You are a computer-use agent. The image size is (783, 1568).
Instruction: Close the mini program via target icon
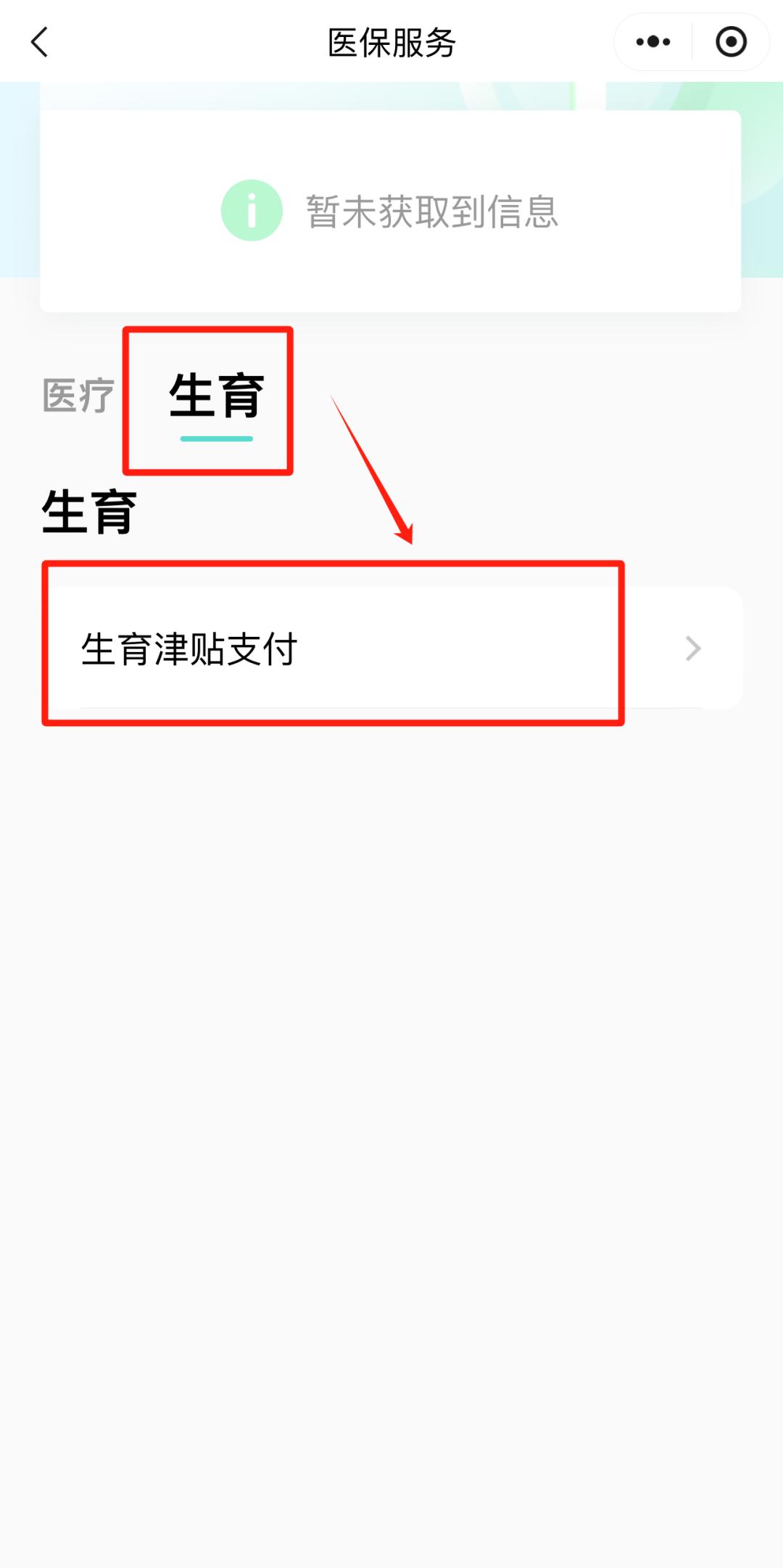coord(731,42)
